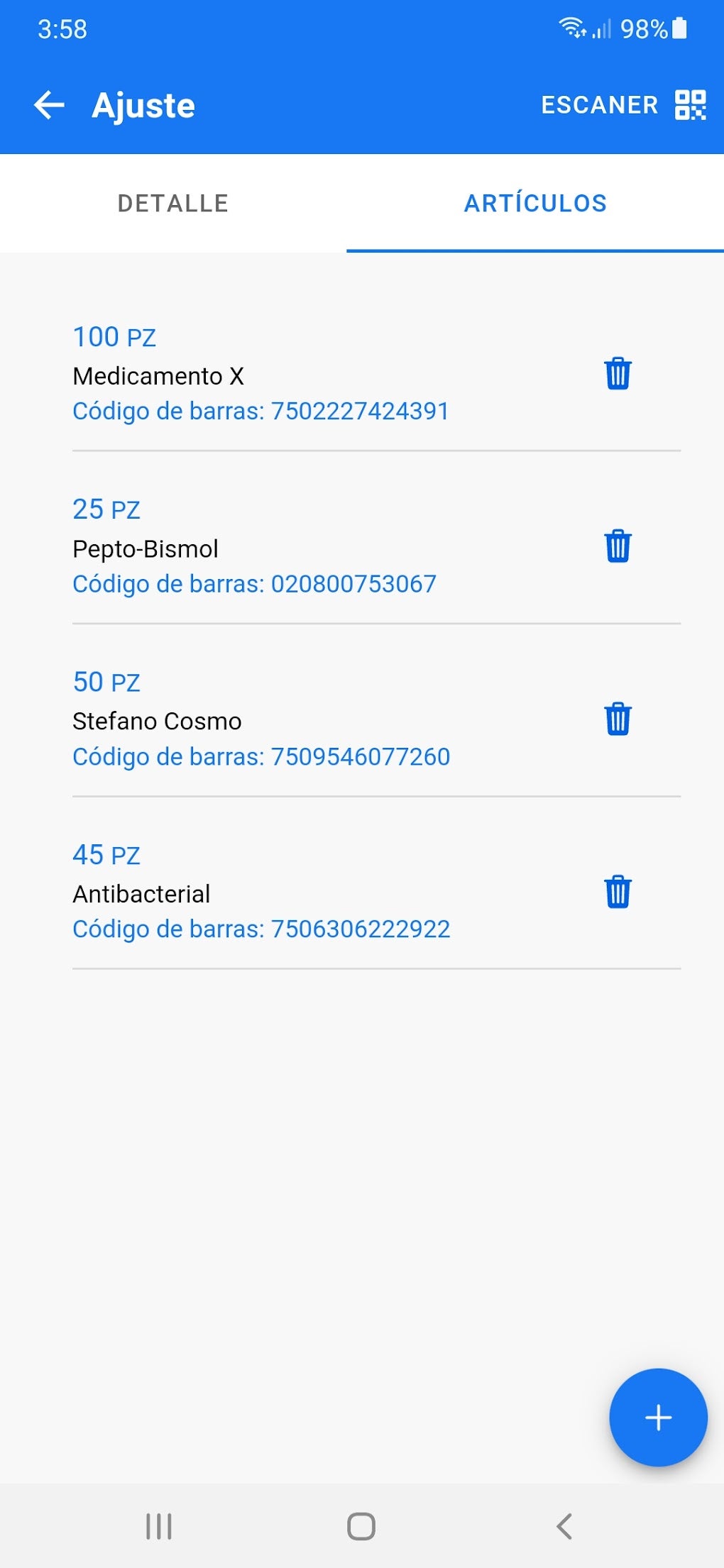Delete Stefano Cosmo using its trash icon
Viewport: 724px width, 1568px height.
point(617,718)
